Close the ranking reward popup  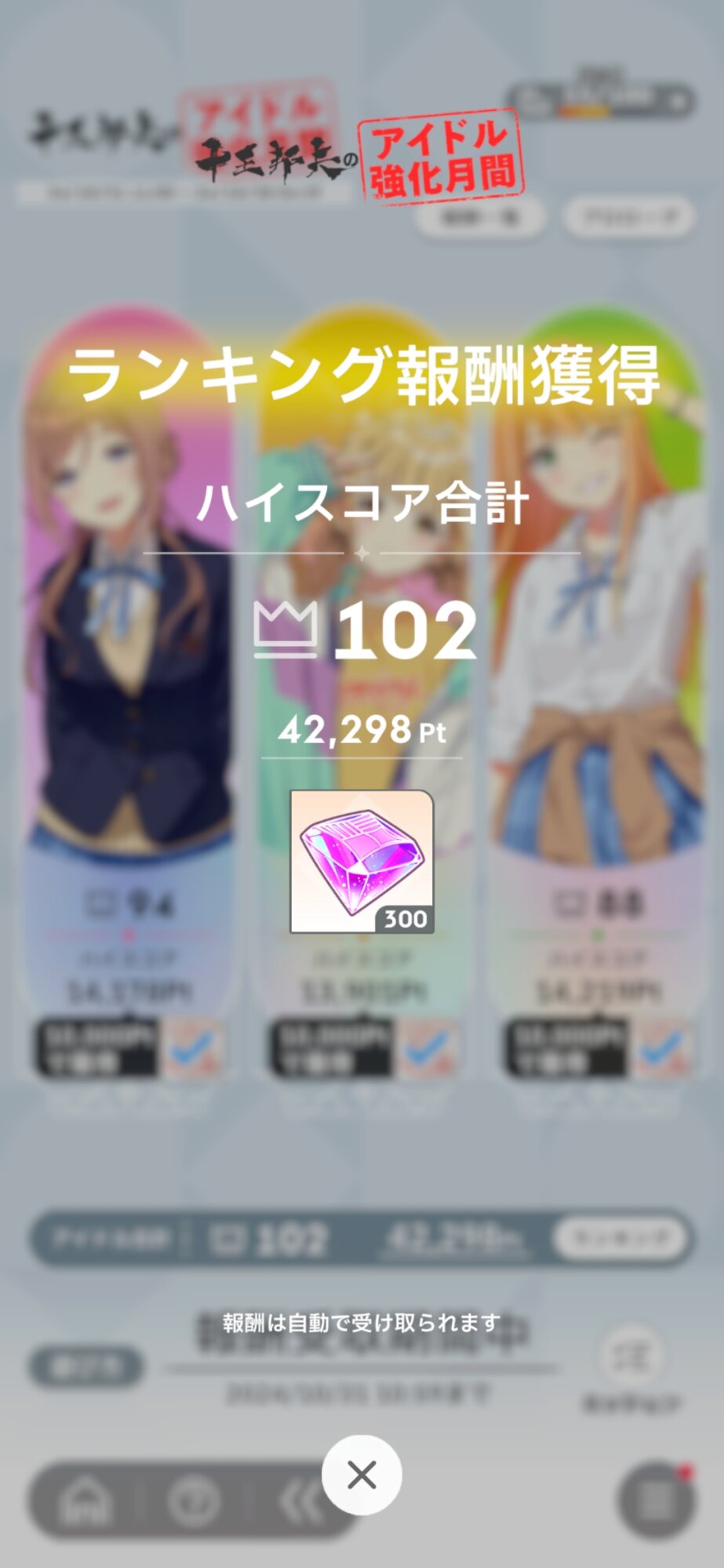(362, 1475)
